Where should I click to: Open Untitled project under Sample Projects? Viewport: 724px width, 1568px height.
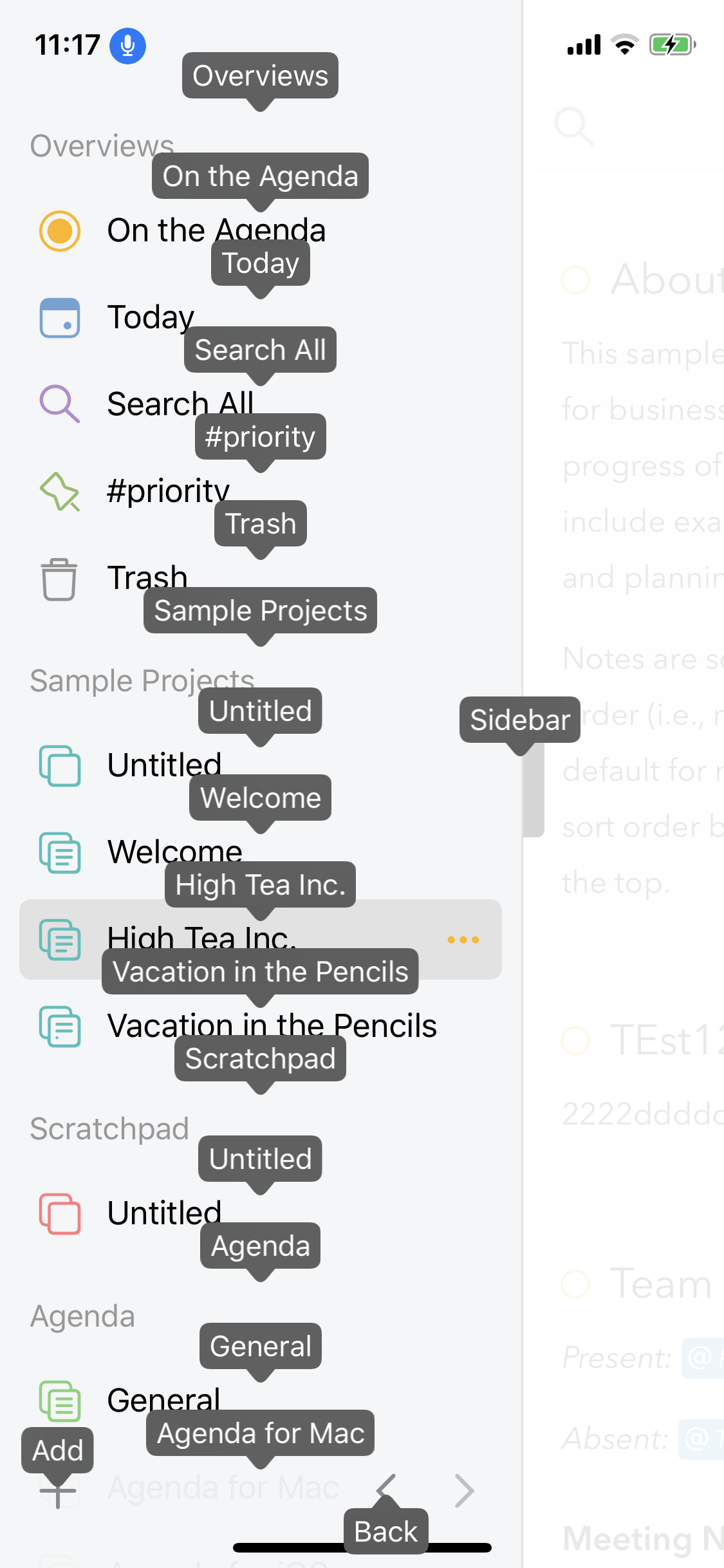click(x=261, y=765)
